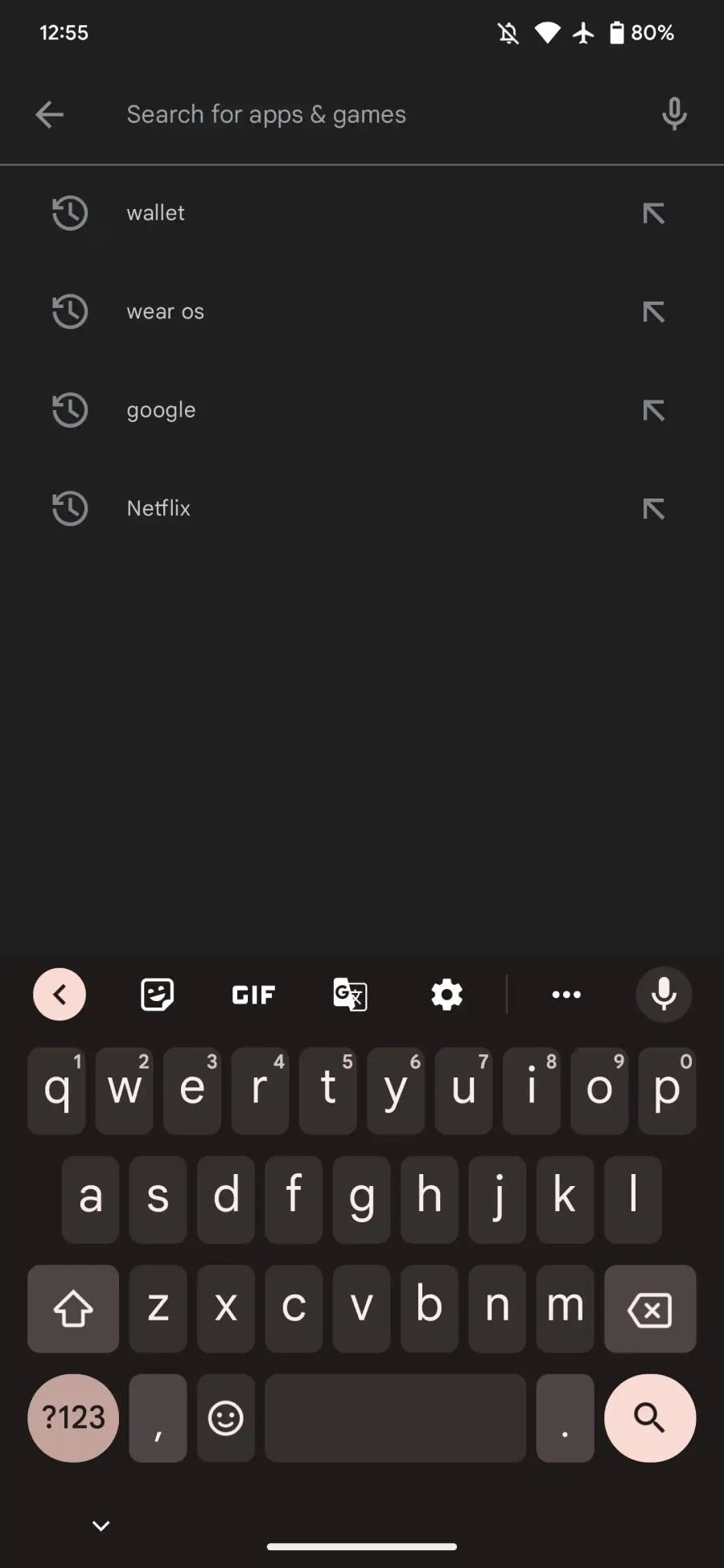The width and height of the screenshot is (724, 1568).
Task: Collapse the keyboard toolbar with the back chevron
Action: tap(60, 995)
